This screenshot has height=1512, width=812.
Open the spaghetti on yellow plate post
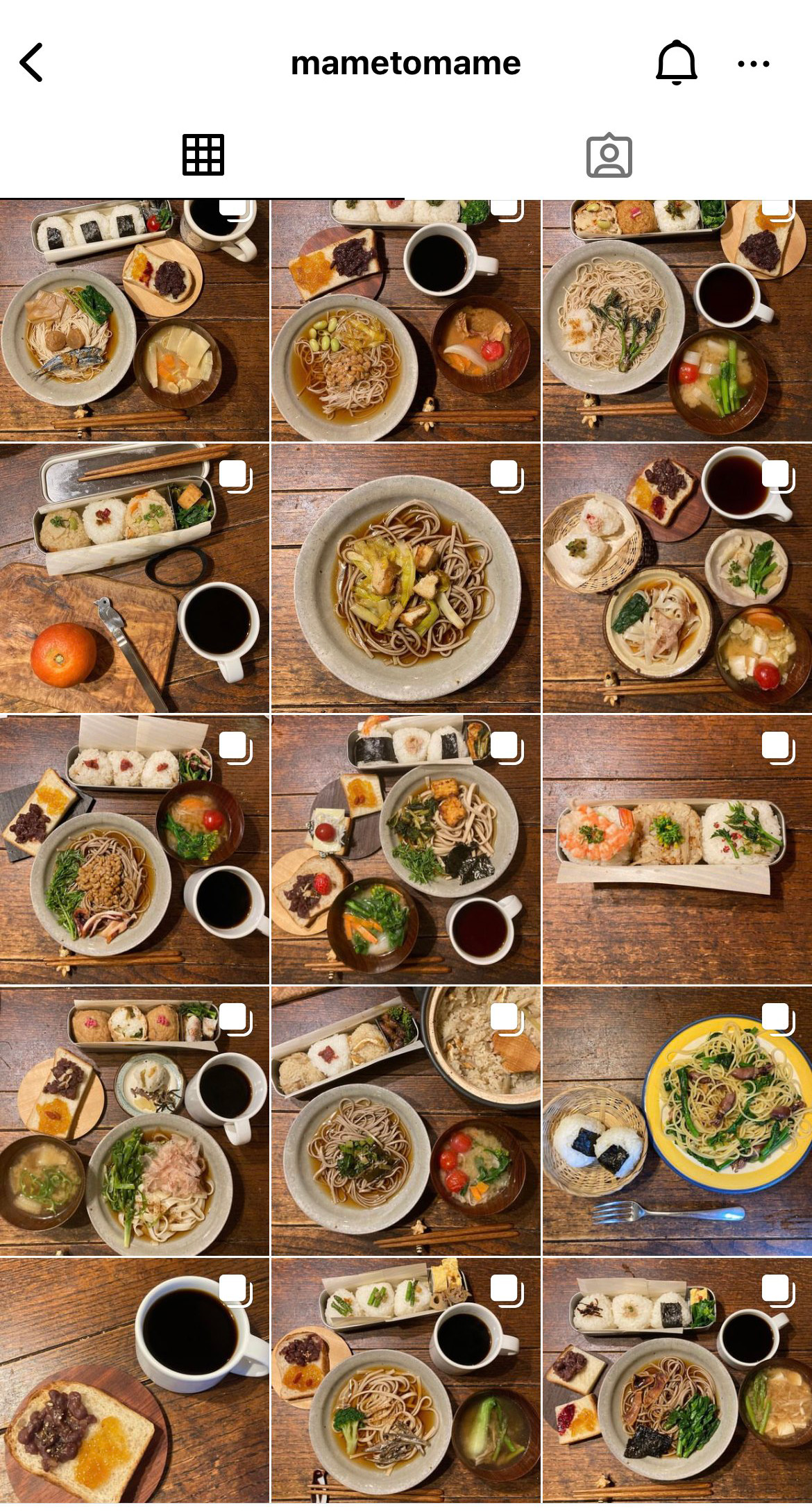(x=677, y=1120)
